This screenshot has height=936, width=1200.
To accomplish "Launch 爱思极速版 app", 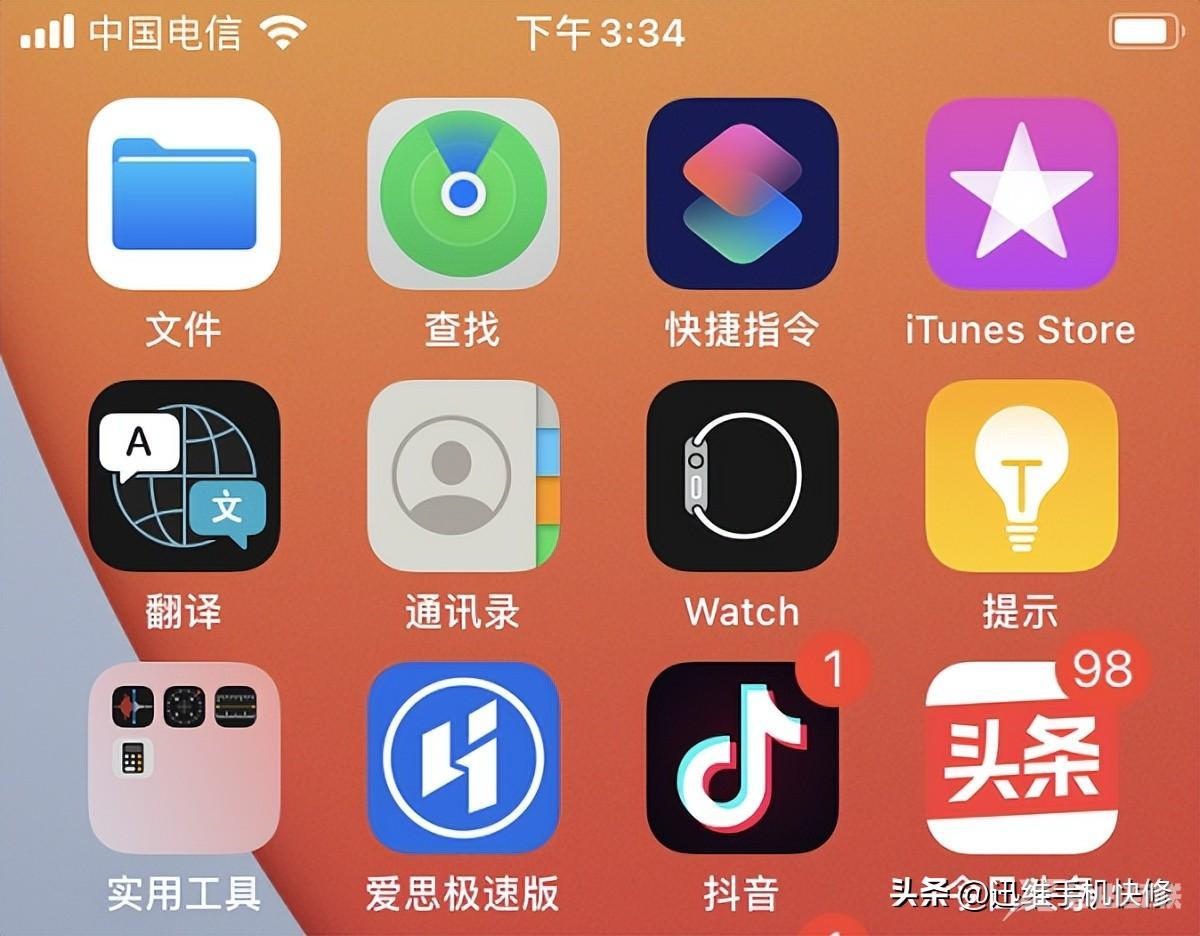I will point(463,758).
